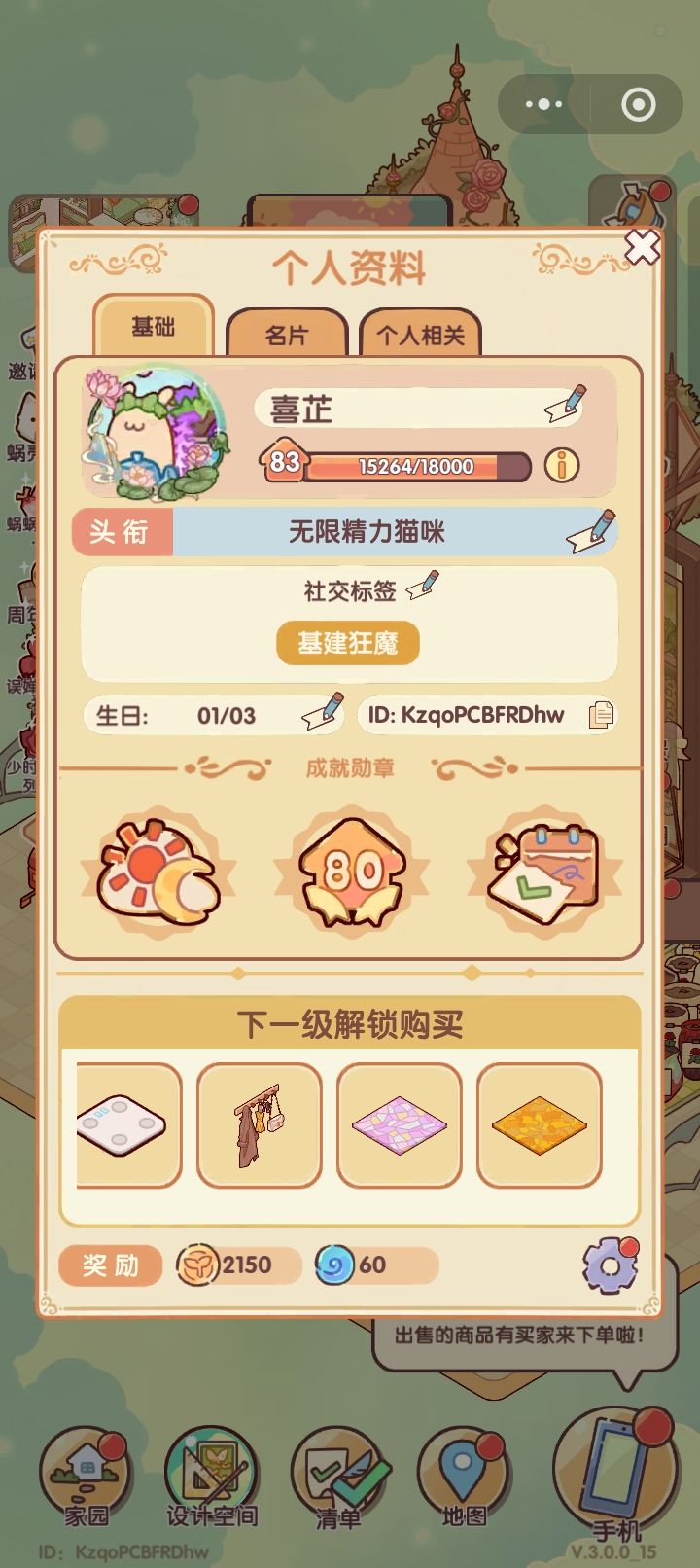Switch to the 名片 tab

(287, 332)
